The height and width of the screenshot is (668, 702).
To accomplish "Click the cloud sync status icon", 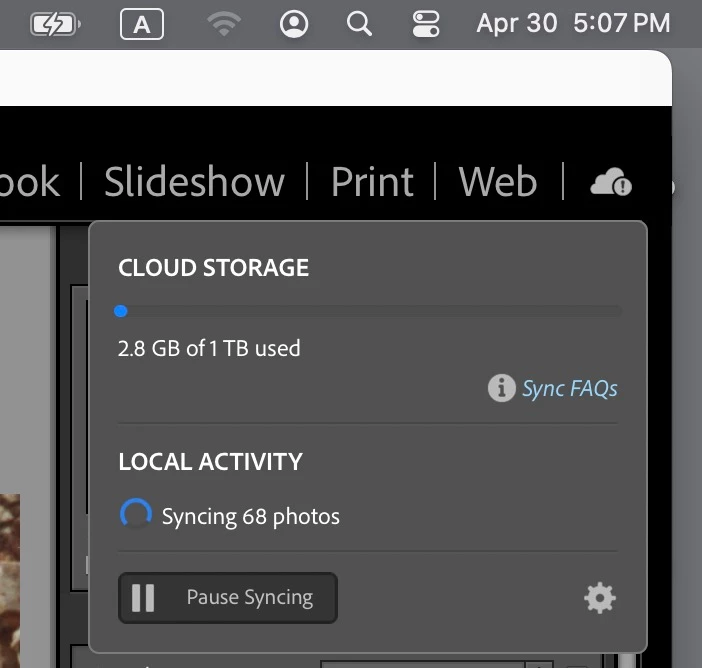I will click(611, 183).
